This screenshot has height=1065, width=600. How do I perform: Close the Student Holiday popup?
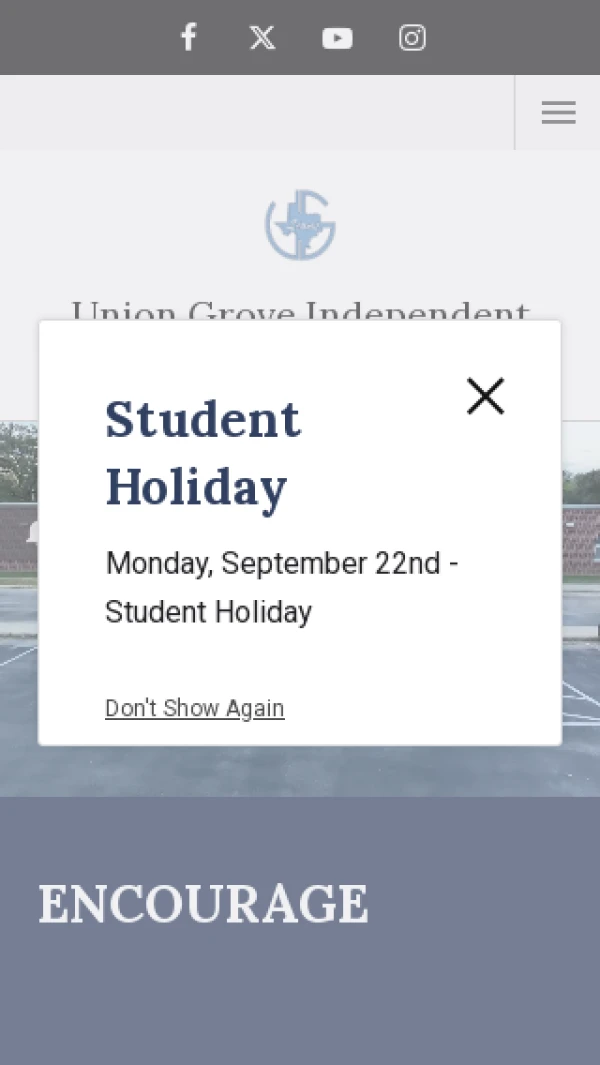[x=485, y=396]
